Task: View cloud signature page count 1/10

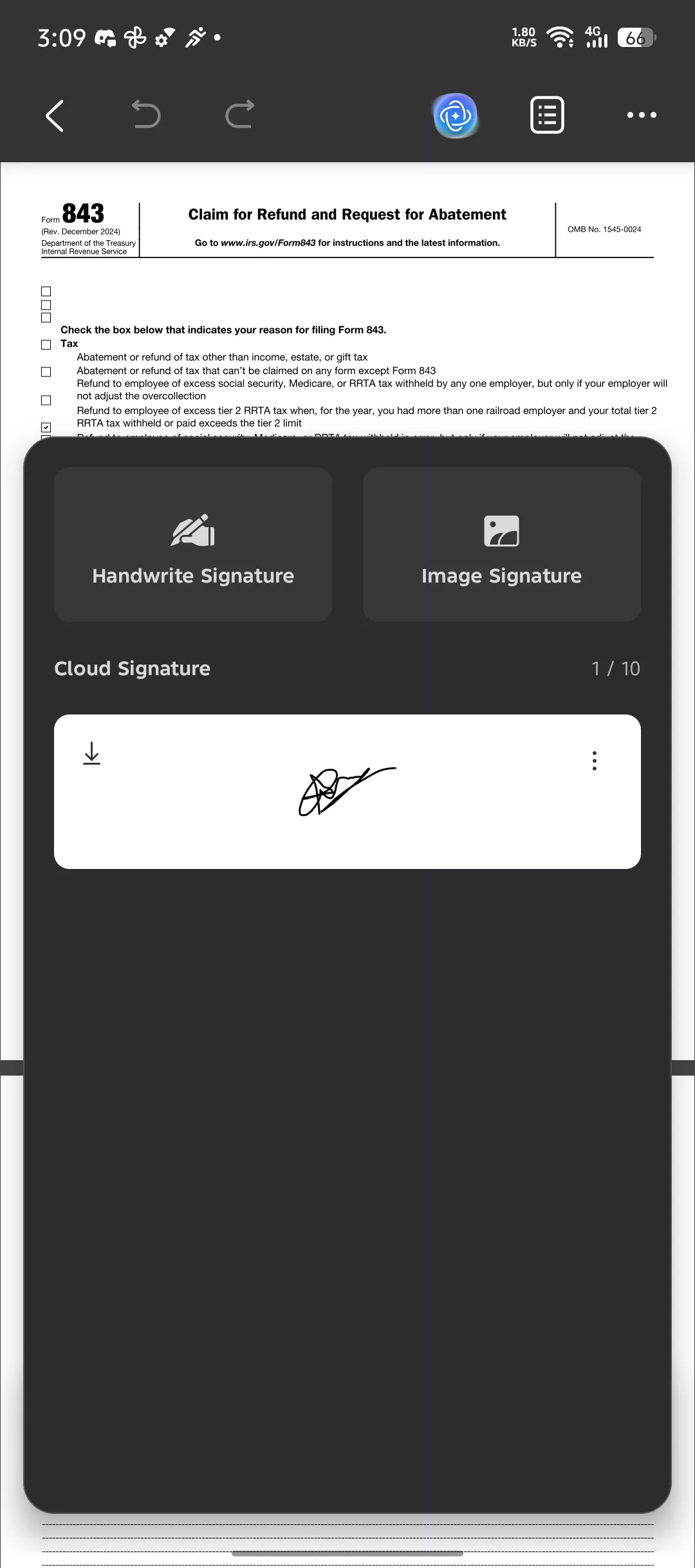Action: 615,668
